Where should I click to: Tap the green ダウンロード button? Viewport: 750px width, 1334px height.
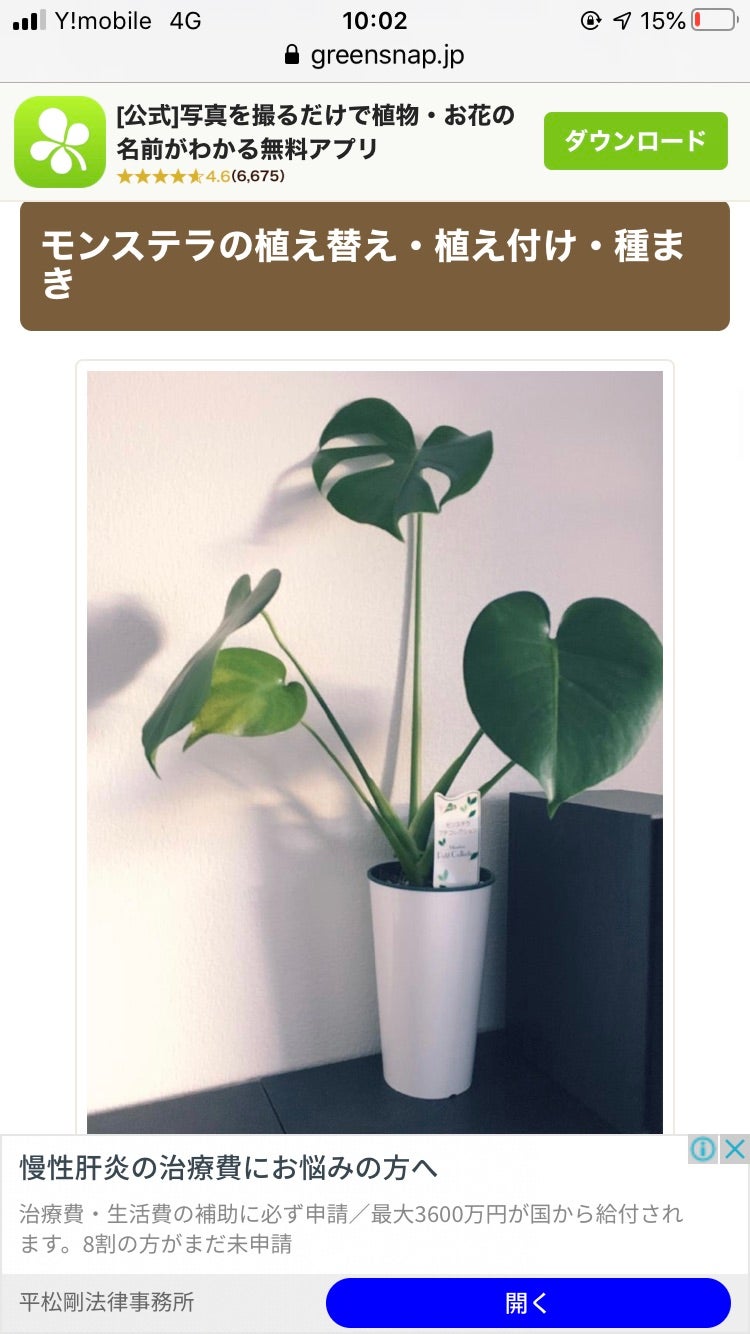[635, 141]
